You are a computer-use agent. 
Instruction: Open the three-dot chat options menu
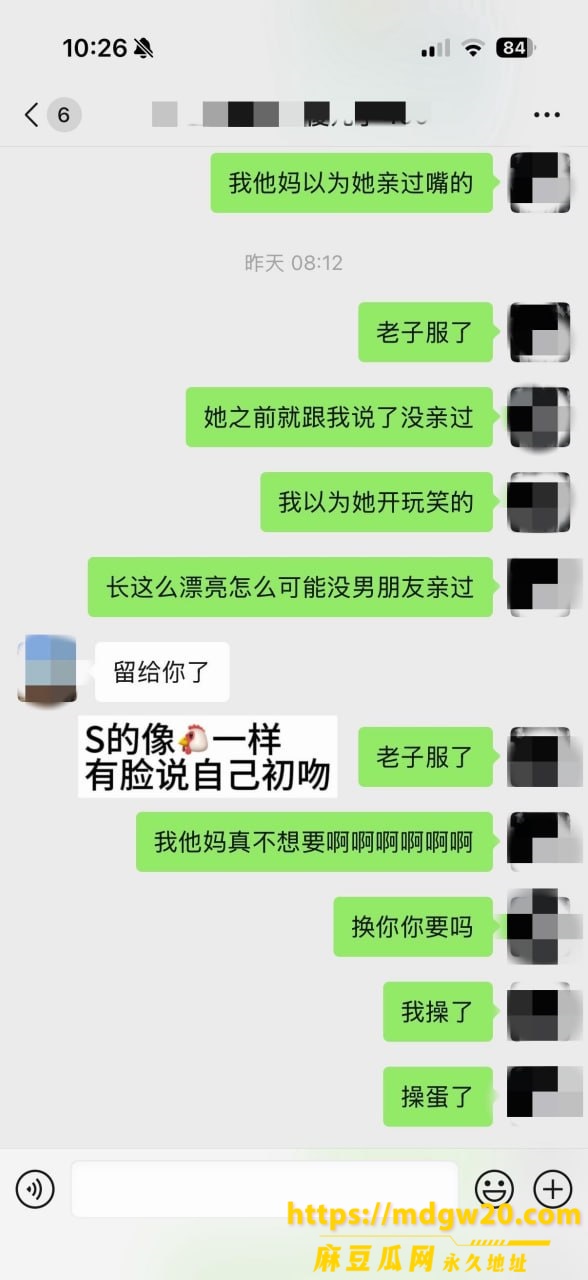click(547, 115)
